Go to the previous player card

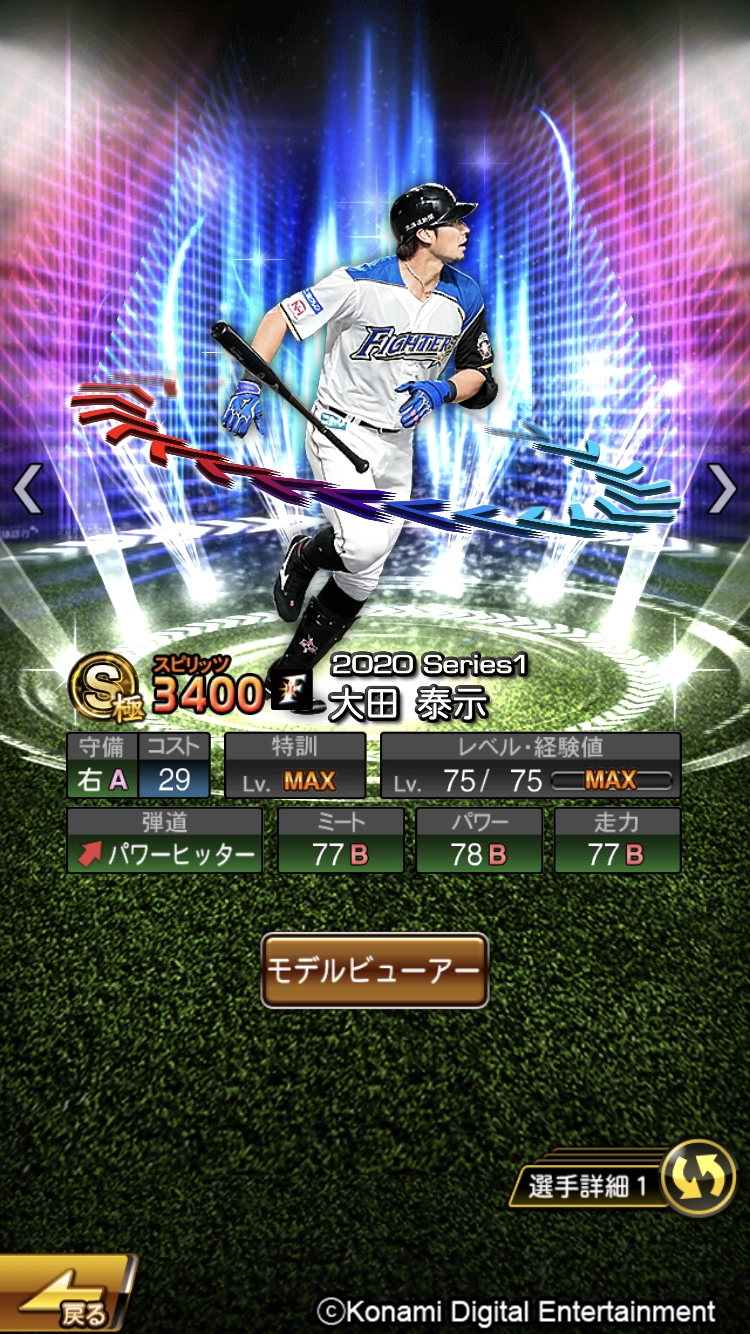(x=27, y=488)
